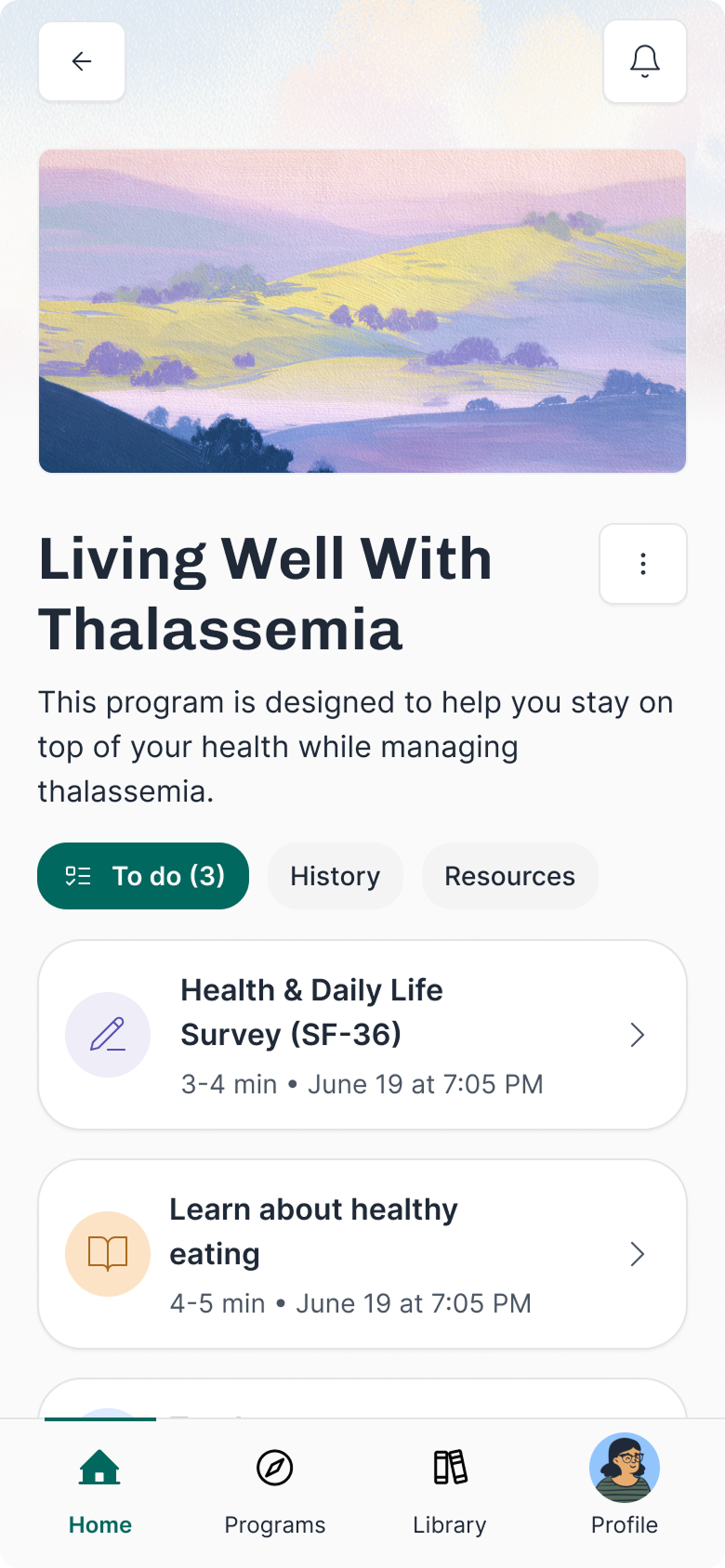The height and width of the screenshot is (1568, 725).
Task: Click the back arrow icon
Action: point(81,61)
